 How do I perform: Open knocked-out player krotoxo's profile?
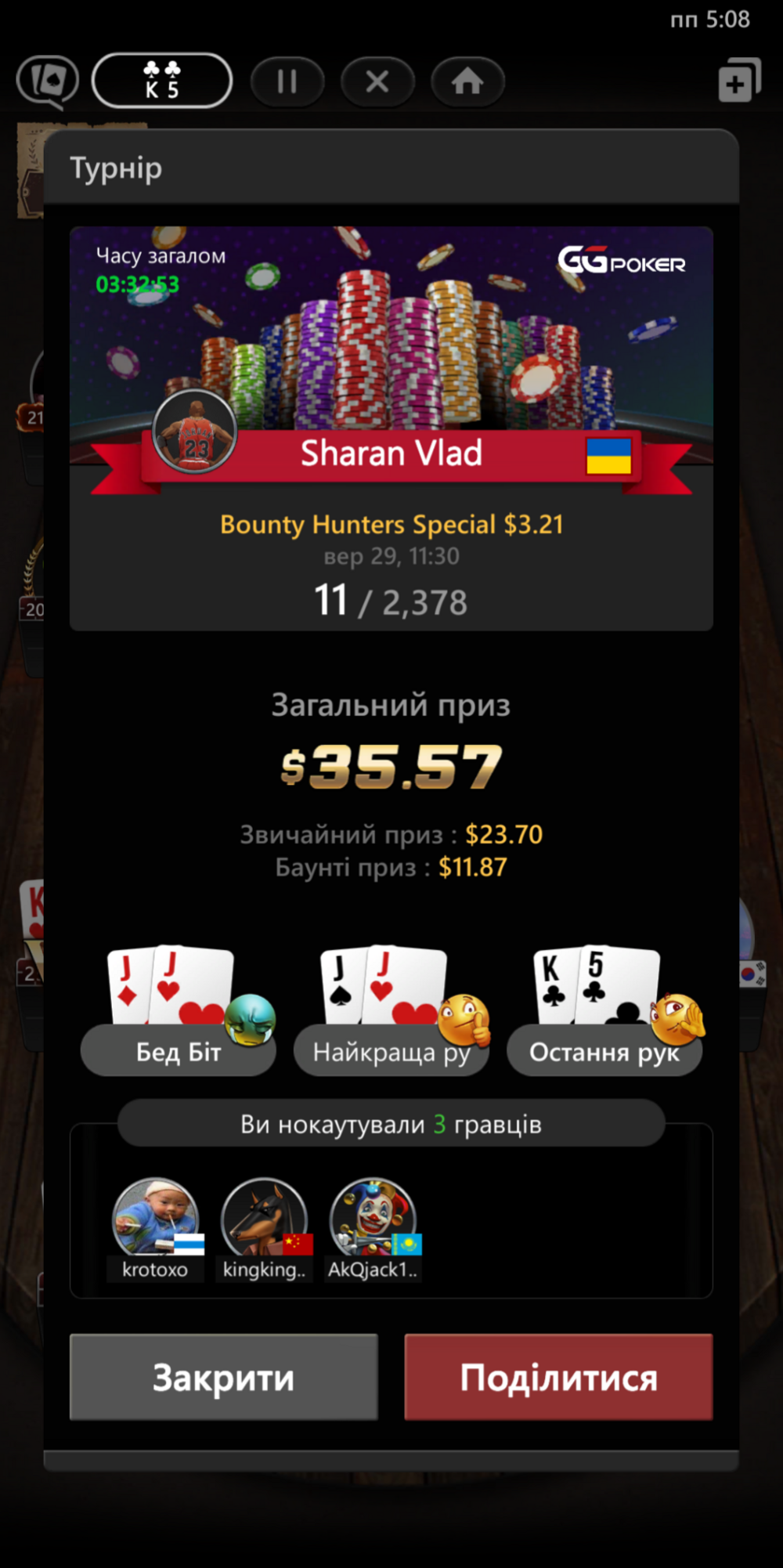point(155,1230)
